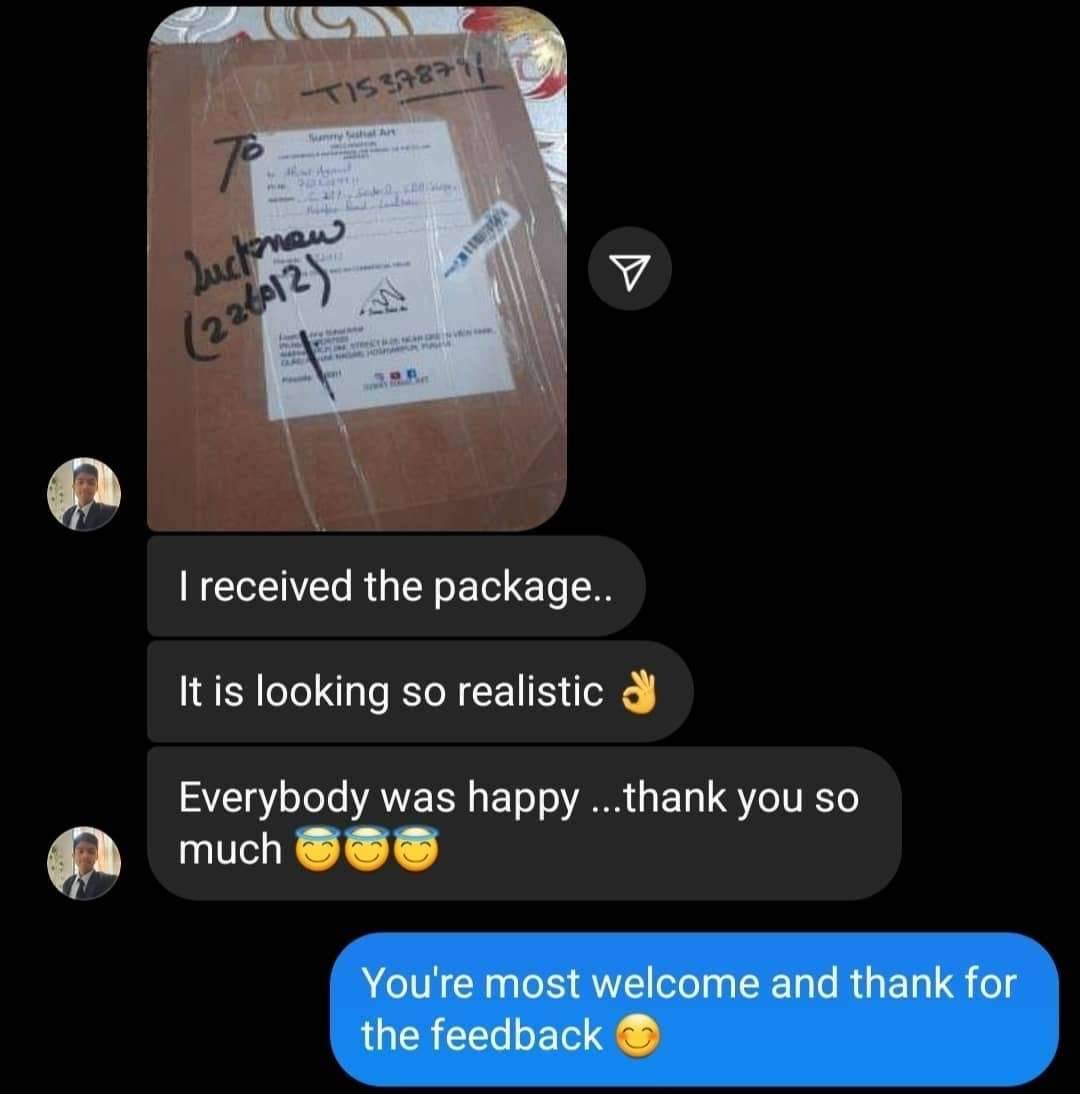Open sender's avatar beside the package photo

point(85,495)
